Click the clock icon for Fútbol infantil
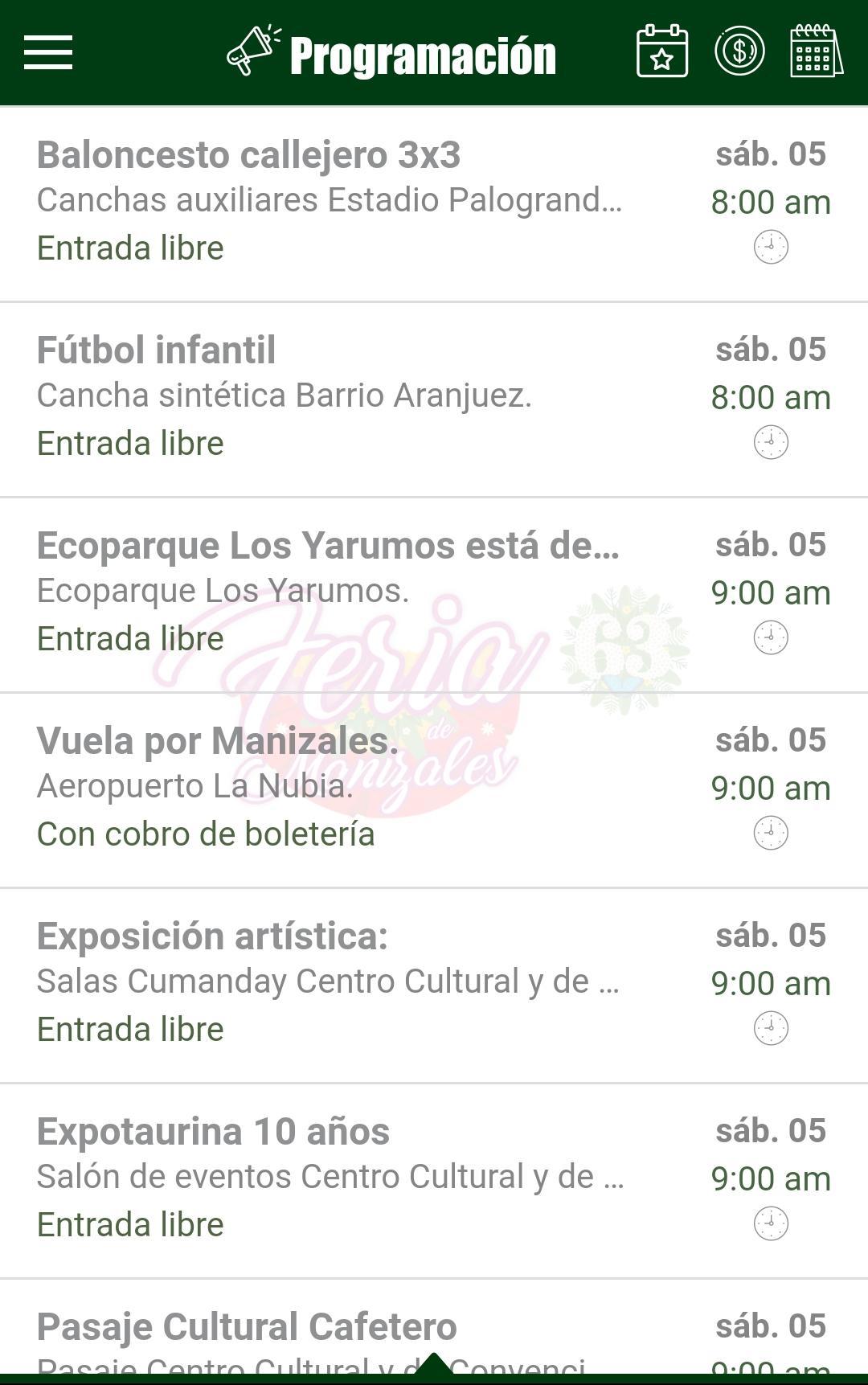Screen dimensions: 868x1385 click(771, 440)
